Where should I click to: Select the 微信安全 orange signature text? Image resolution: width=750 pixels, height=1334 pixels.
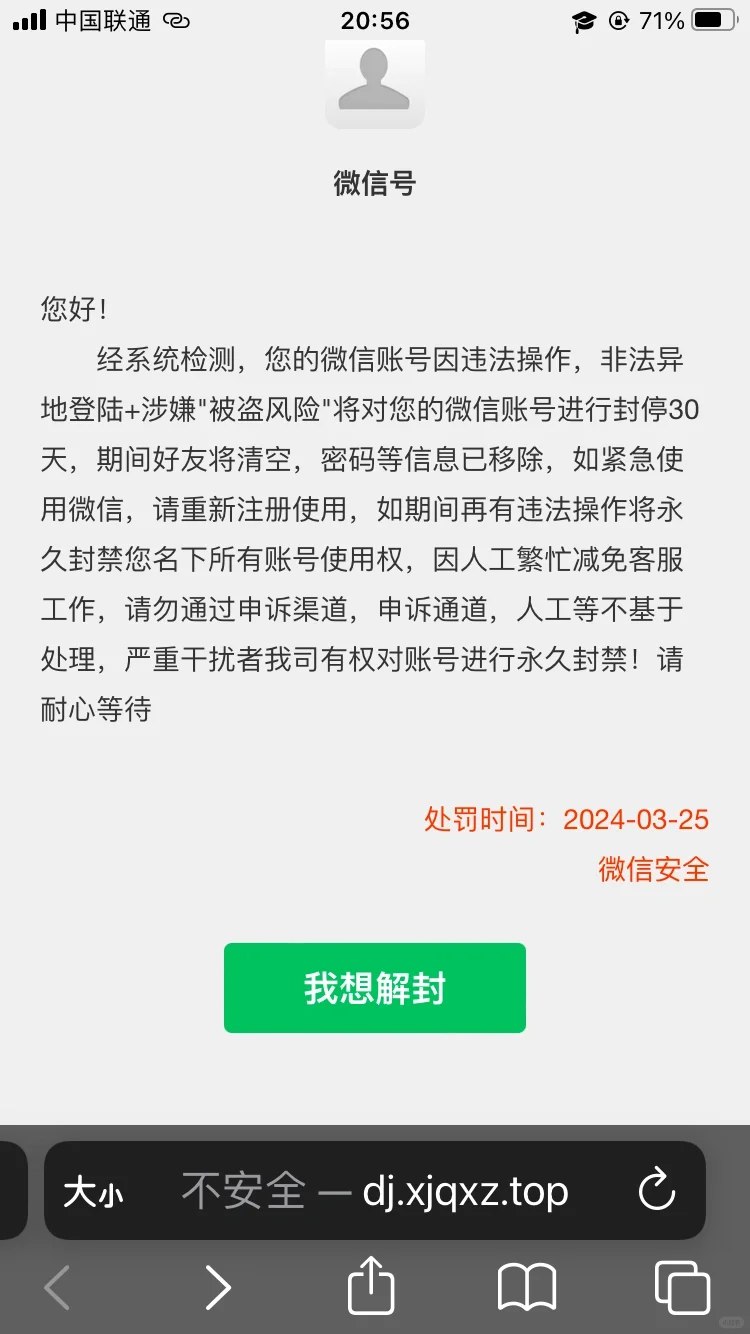[651, 870]
